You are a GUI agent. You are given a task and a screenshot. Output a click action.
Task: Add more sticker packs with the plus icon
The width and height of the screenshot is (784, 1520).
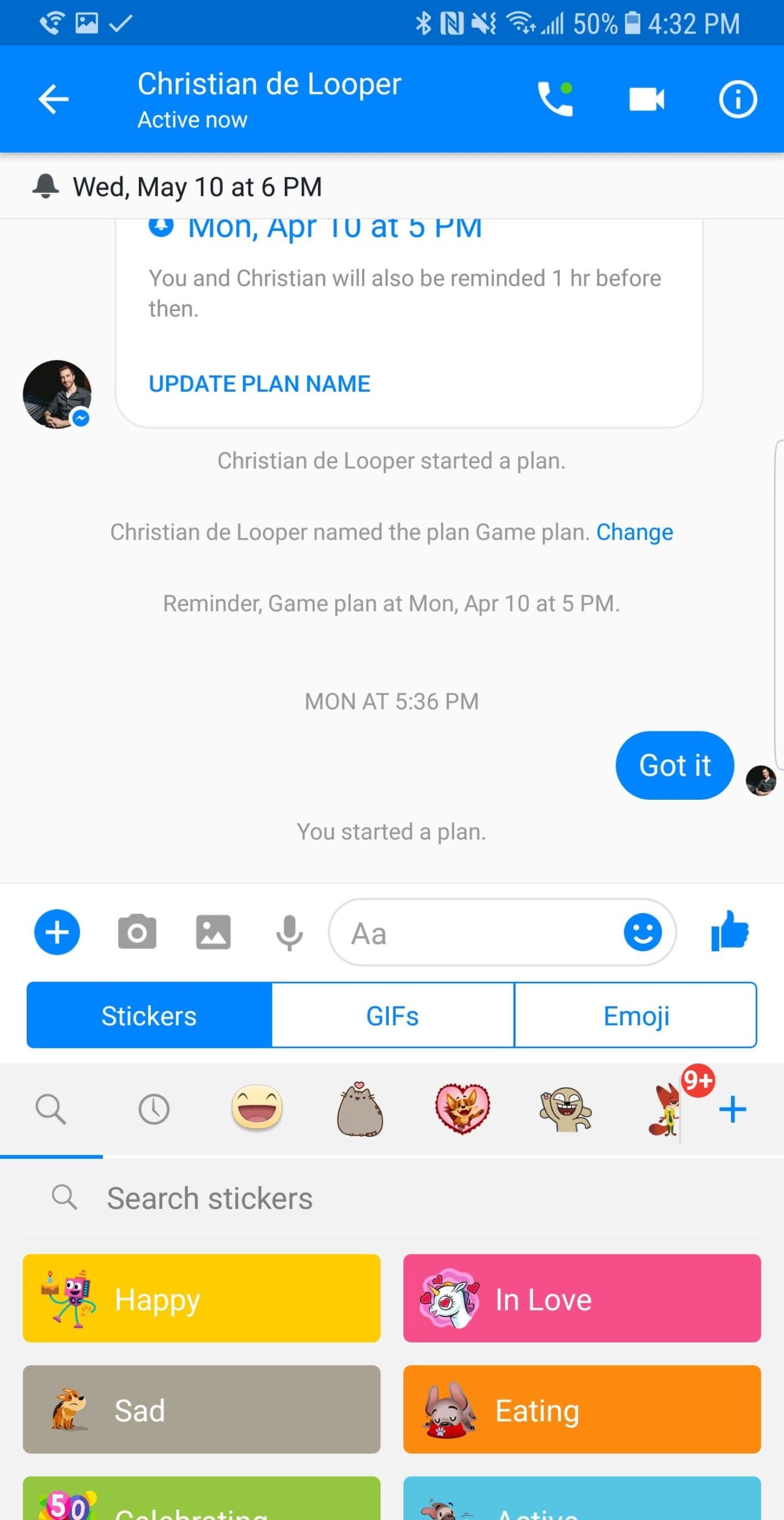point(732,1109)
